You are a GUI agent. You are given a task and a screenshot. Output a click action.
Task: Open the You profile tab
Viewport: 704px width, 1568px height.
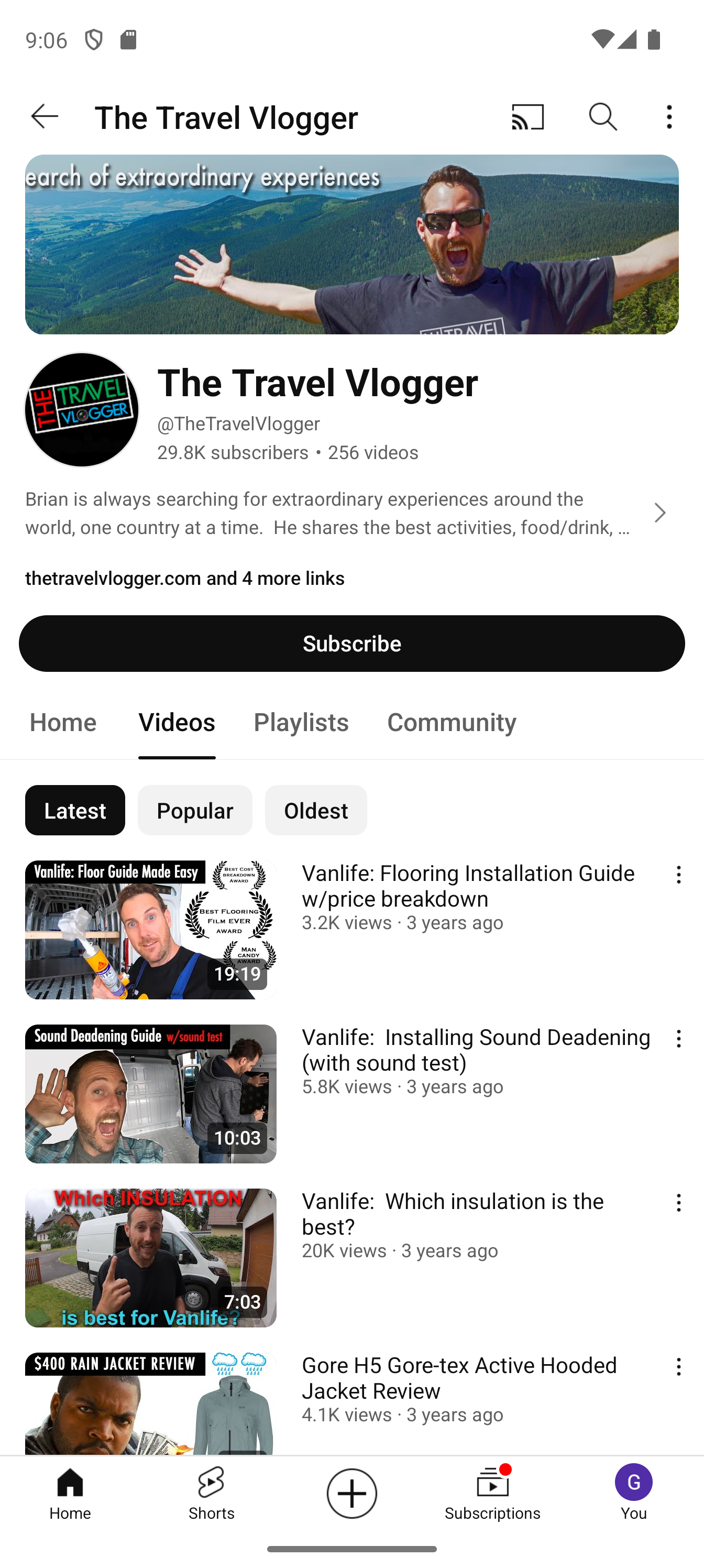633,1493
